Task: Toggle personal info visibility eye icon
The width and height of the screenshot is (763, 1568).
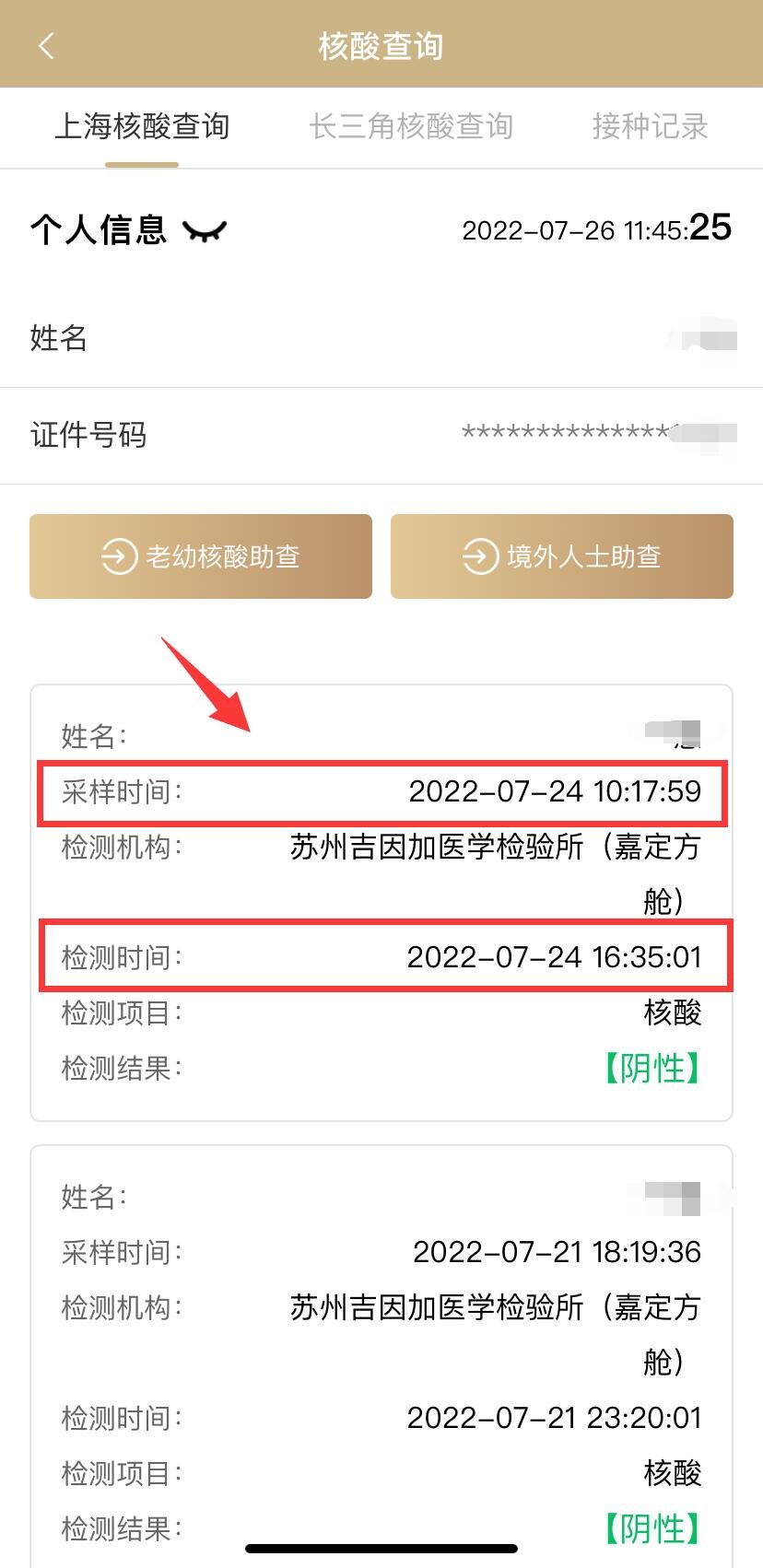Action: (205, 230)
